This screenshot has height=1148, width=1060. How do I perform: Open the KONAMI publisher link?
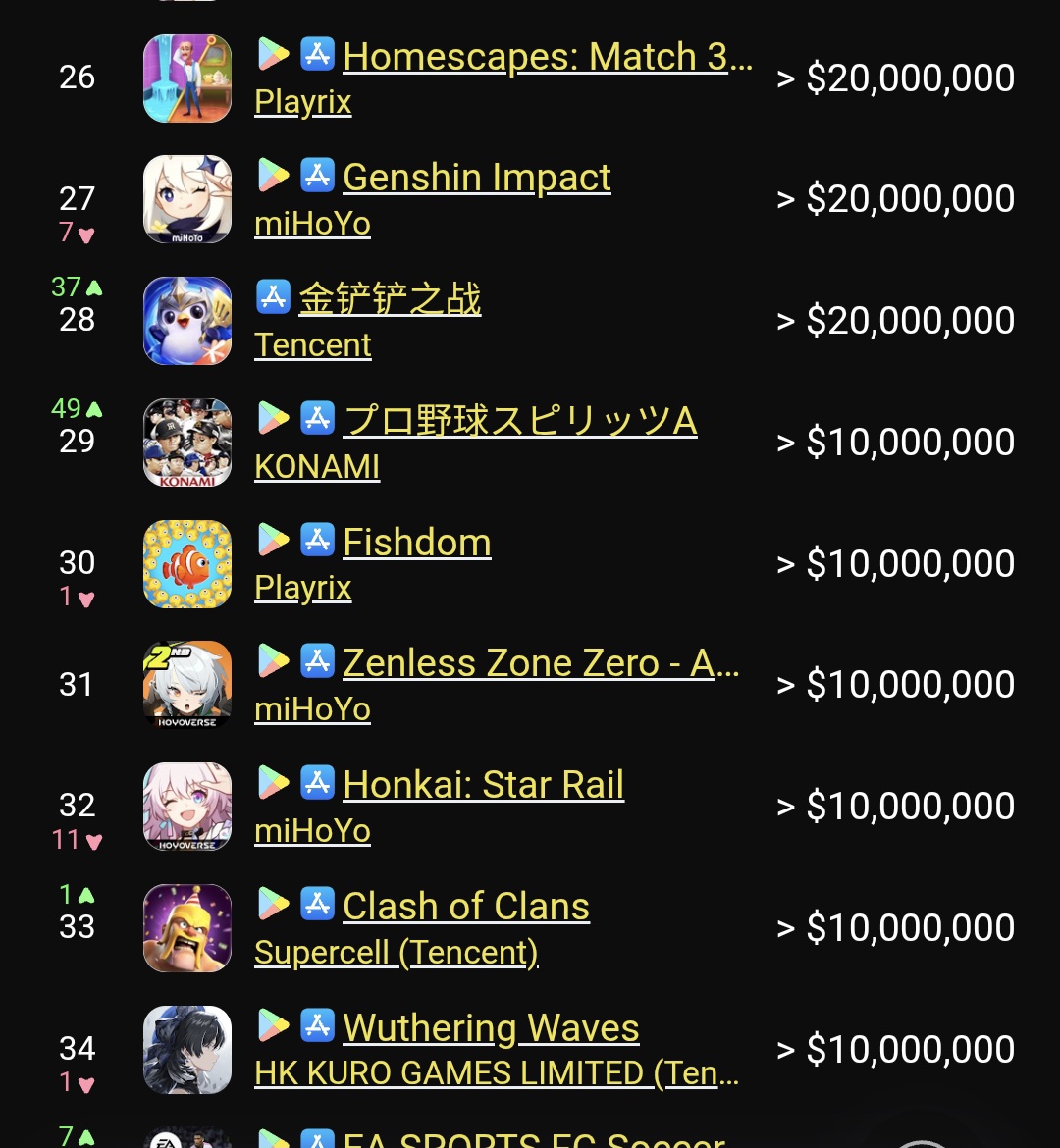tap(317, 466)
